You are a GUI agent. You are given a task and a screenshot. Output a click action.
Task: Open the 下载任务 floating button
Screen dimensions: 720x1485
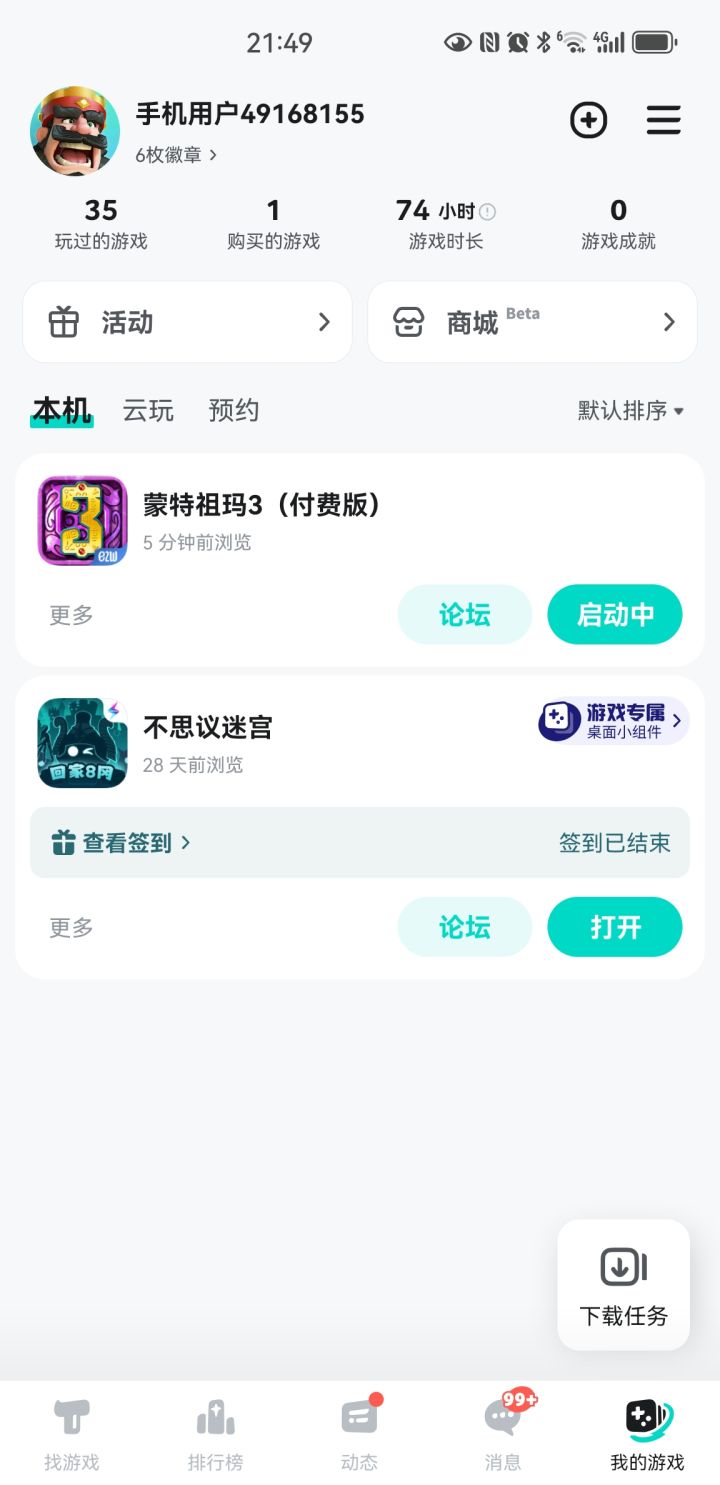click(x=623, y=1285)
